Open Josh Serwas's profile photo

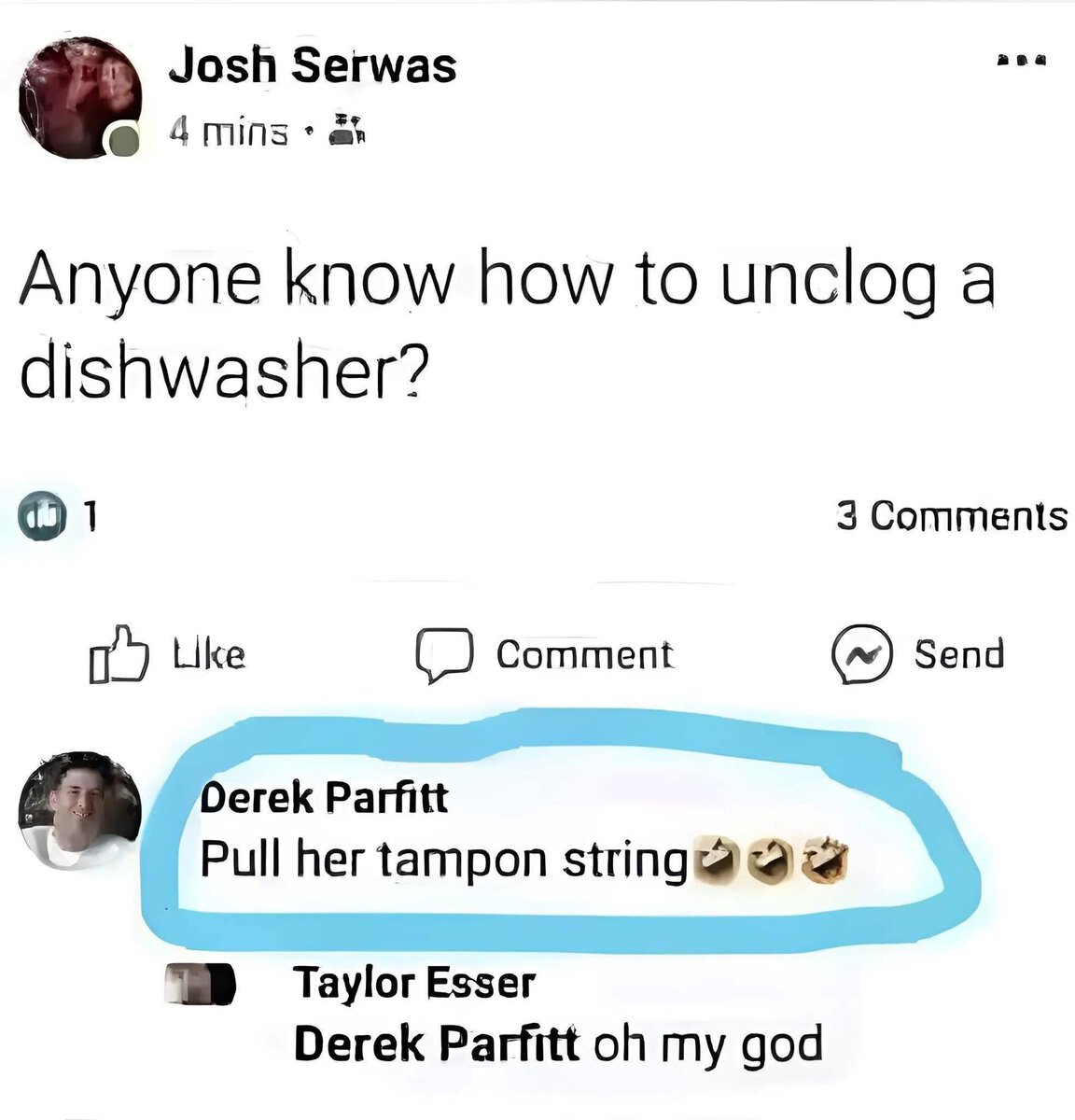pyautogui.click(x=80, y=98)
